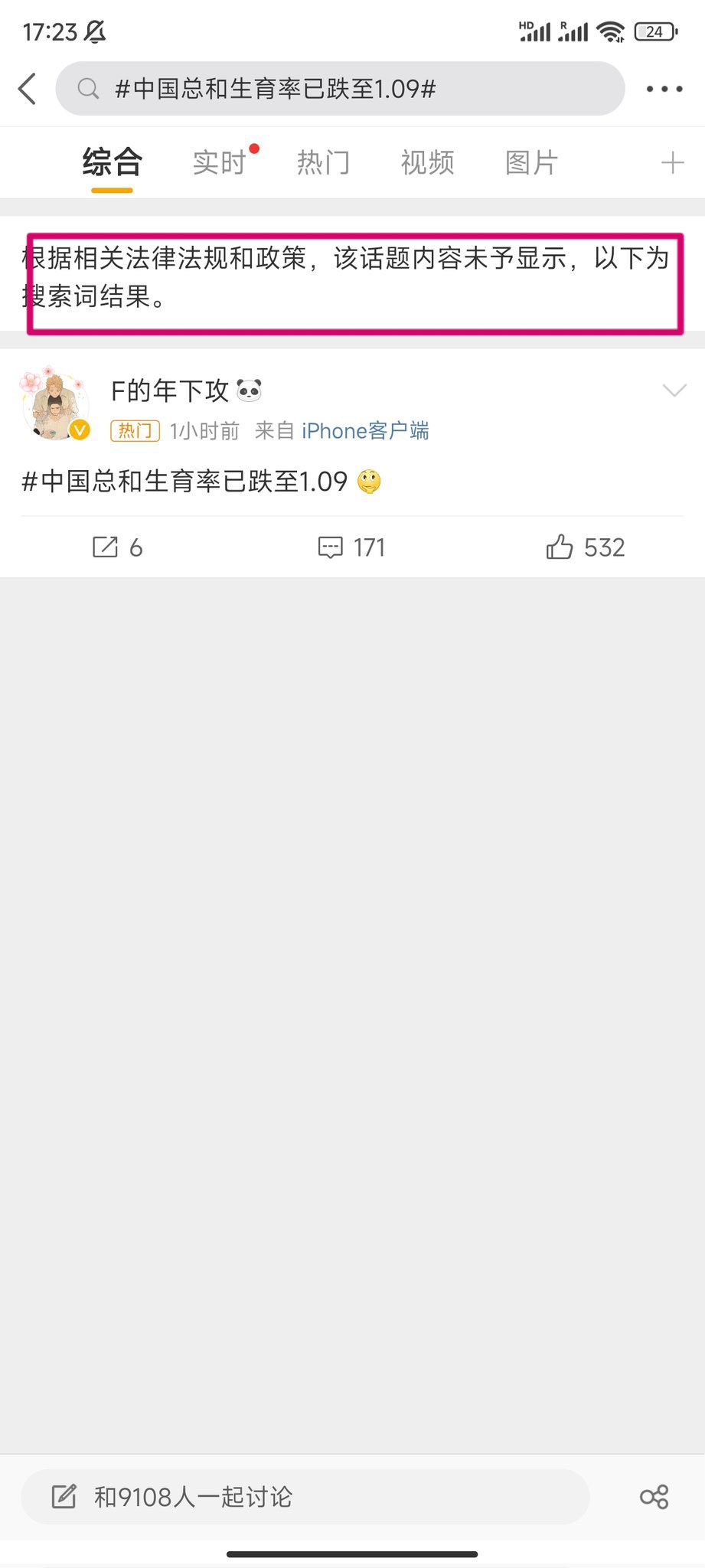Repost the post by F的年下攻
This screenshot has width=705, height=1568.
[117, 547]
